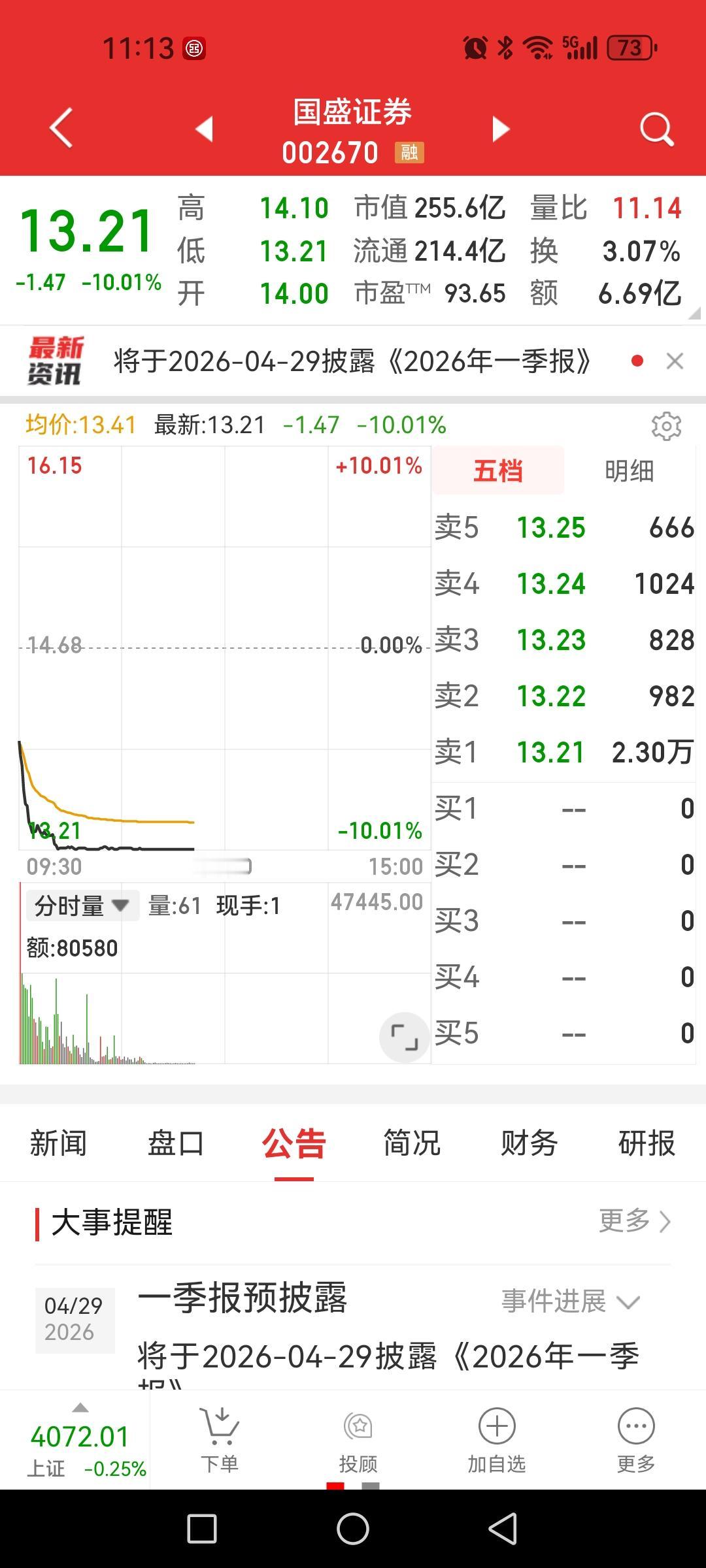Dismiss the news banner with X
This screenshot has height=1568, width=706.
click(x=675, y=361)
